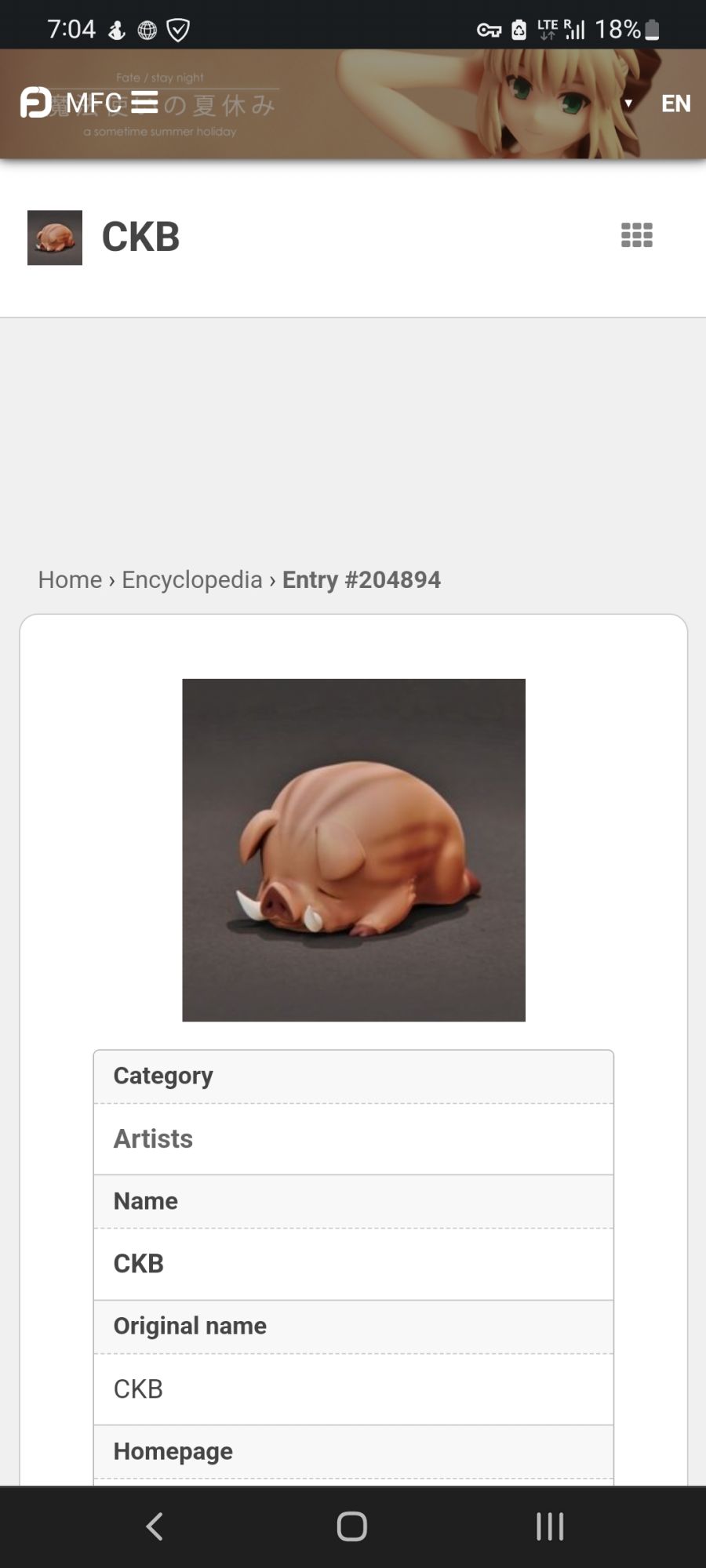Viewport: 706px width, 1568px height.
Task: Open the Artists category link
Action: [x=153, y=1138]
